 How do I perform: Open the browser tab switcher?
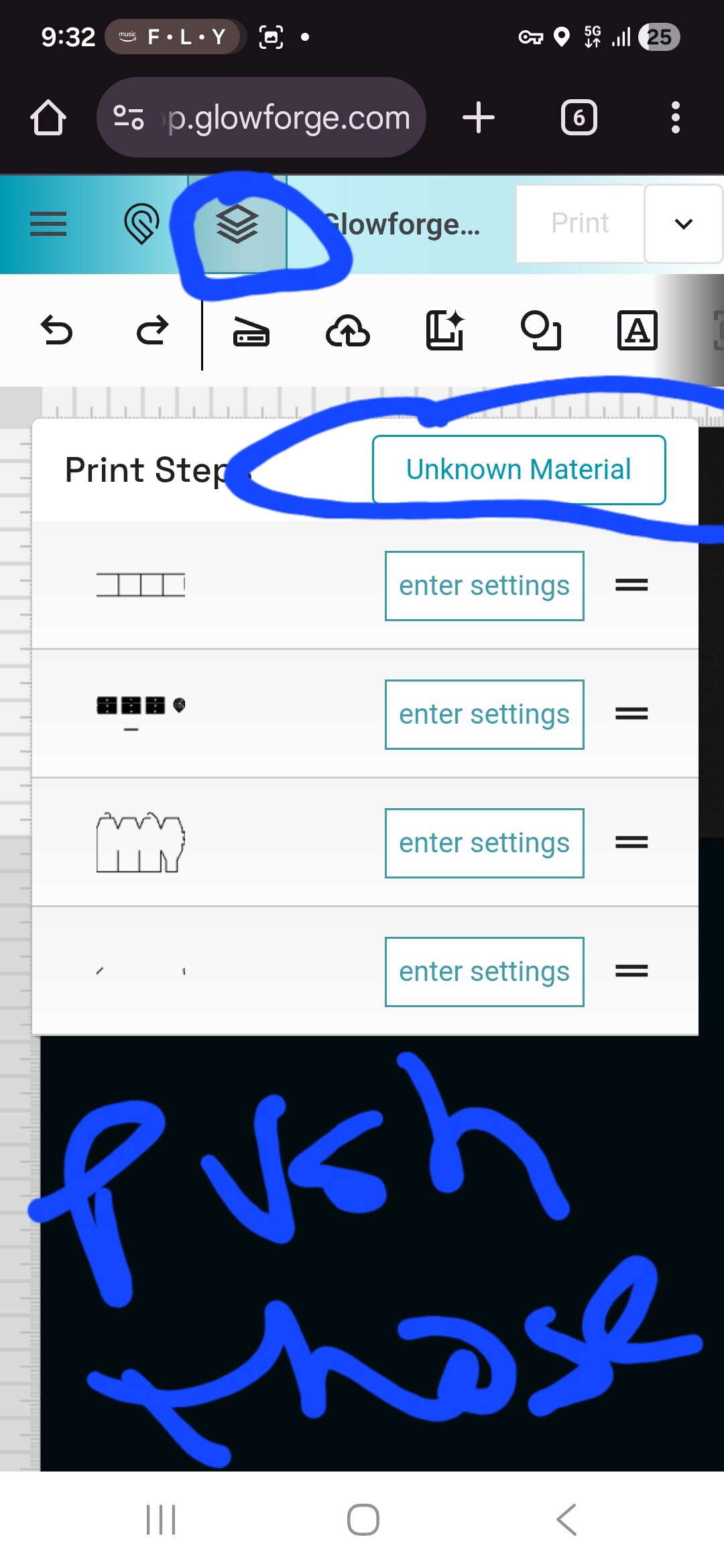pos(579,118)
